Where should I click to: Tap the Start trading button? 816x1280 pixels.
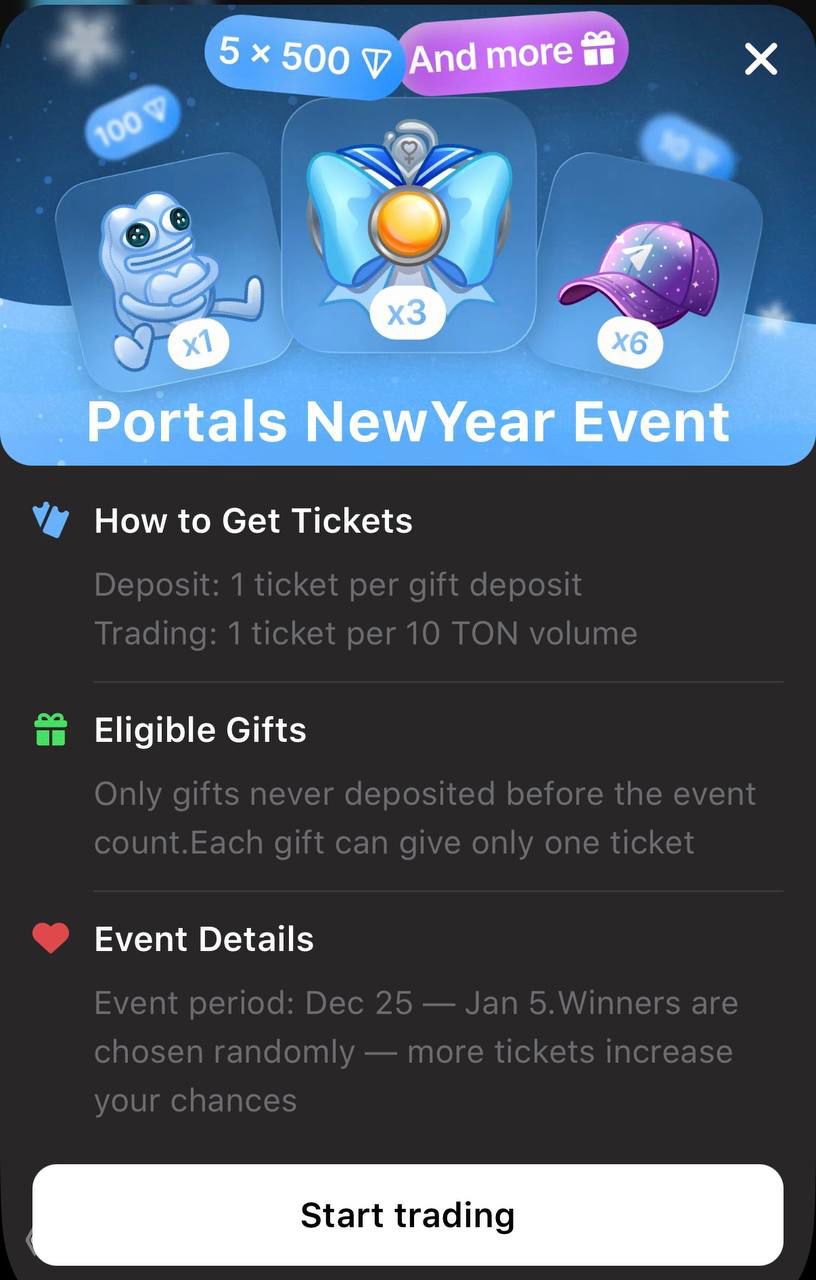[x=407, y=1215]
